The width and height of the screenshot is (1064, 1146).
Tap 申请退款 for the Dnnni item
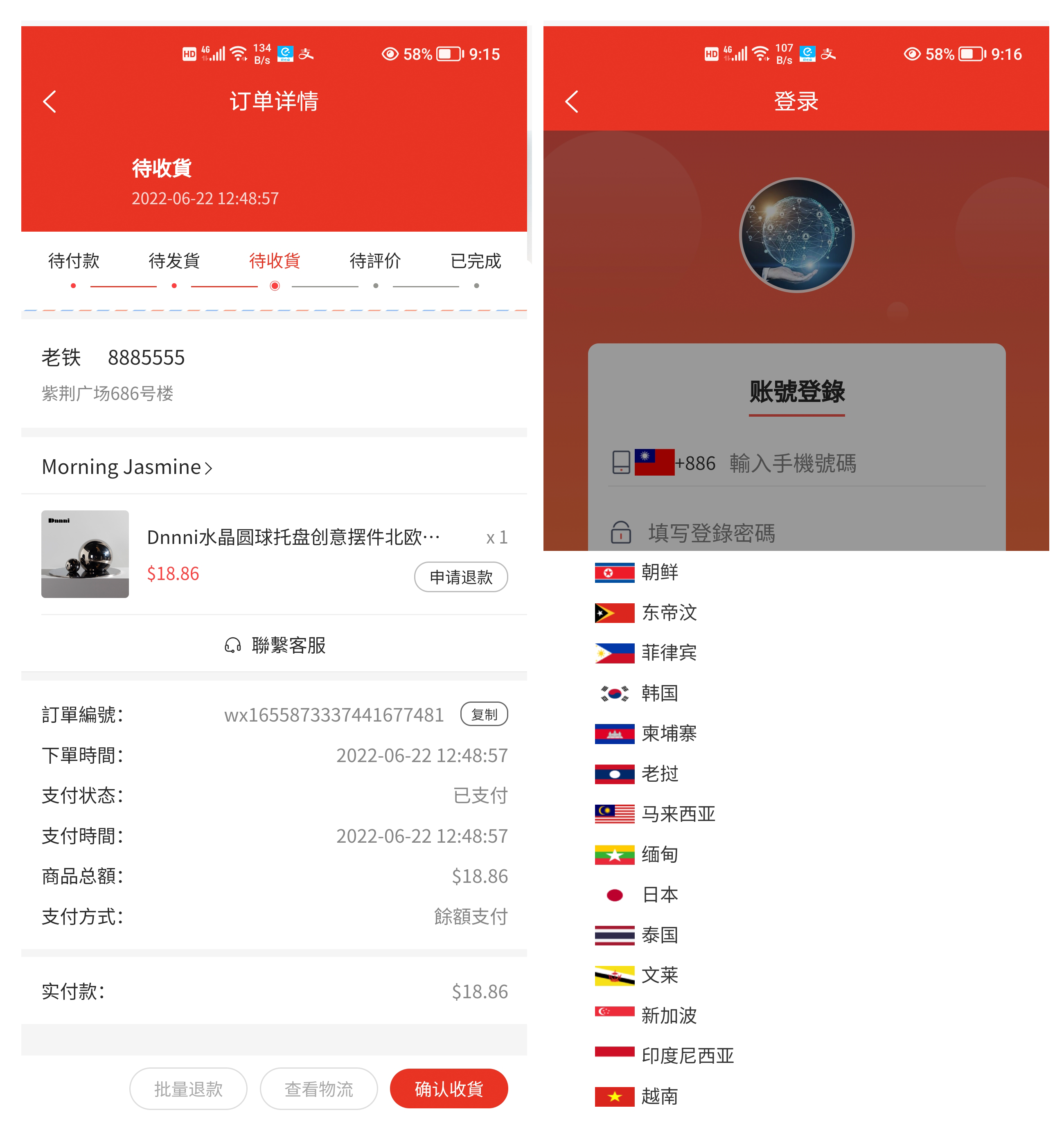pos(461,577)
